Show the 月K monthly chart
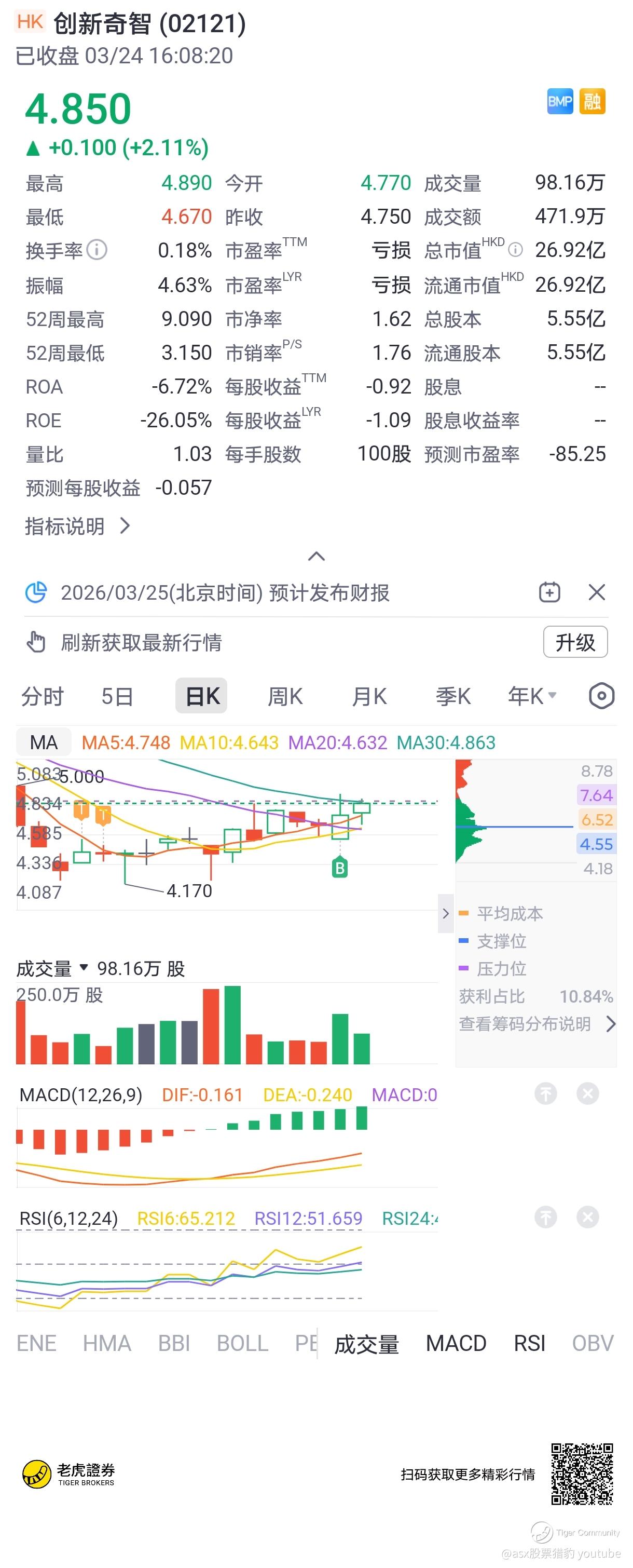633x1568 pixels. pyautogui.click(x=369, y=696)
